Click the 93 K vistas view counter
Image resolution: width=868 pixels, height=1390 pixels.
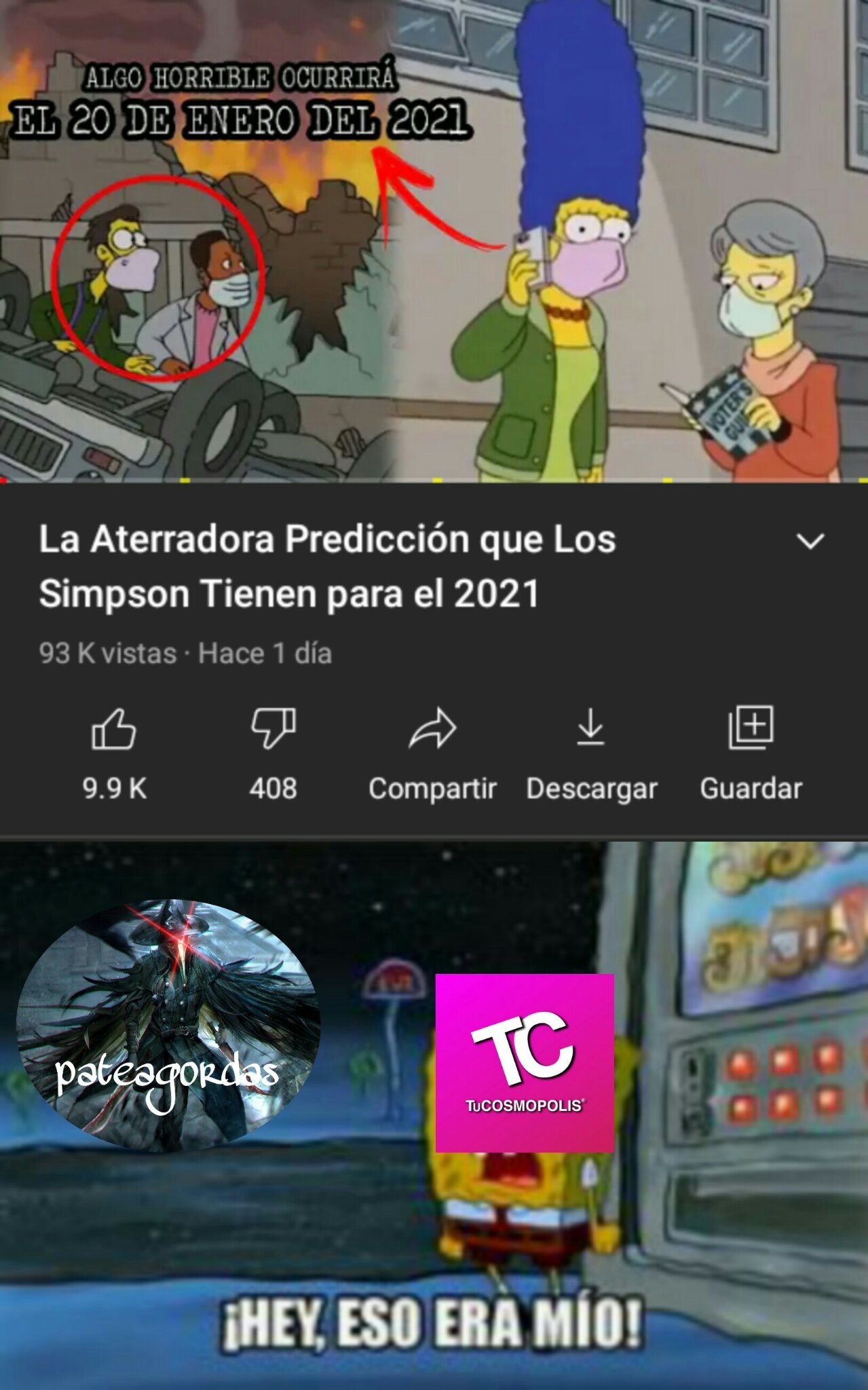(x=109, y=652)
